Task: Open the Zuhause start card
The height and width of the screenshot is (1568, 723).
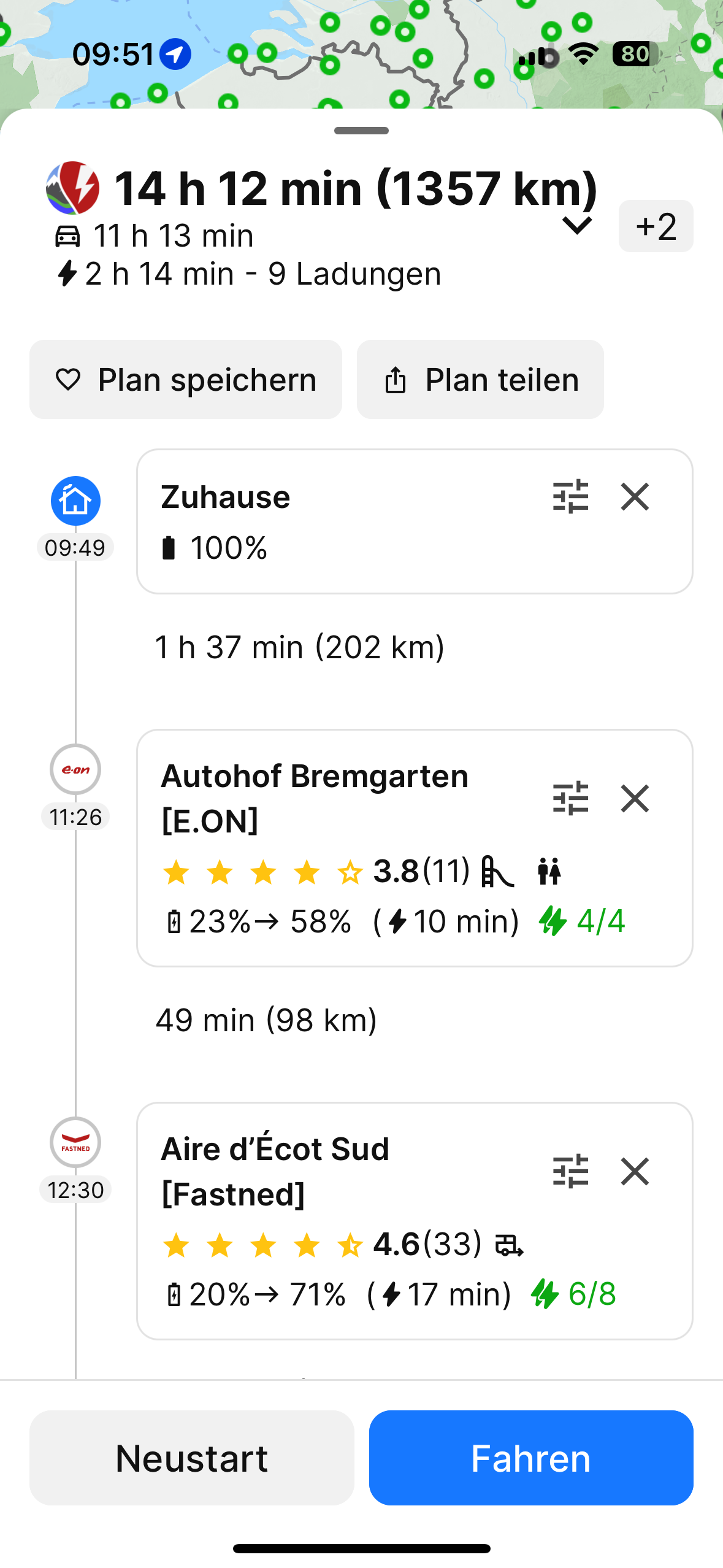Action: click(415, 521)
